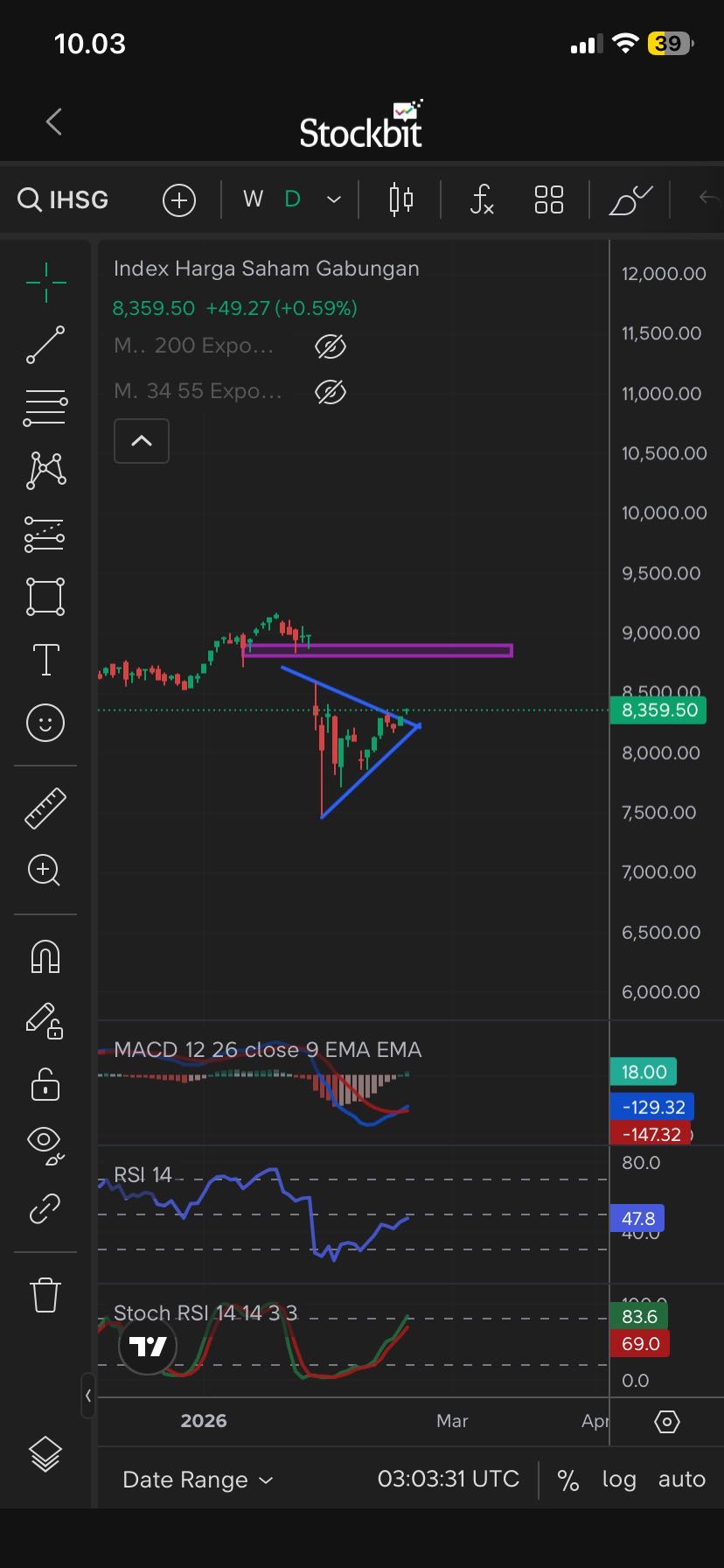Activate the ruler measure tool
Image resolution: width=724 pixels, height=1568 pixels.
tap(45, 808)
